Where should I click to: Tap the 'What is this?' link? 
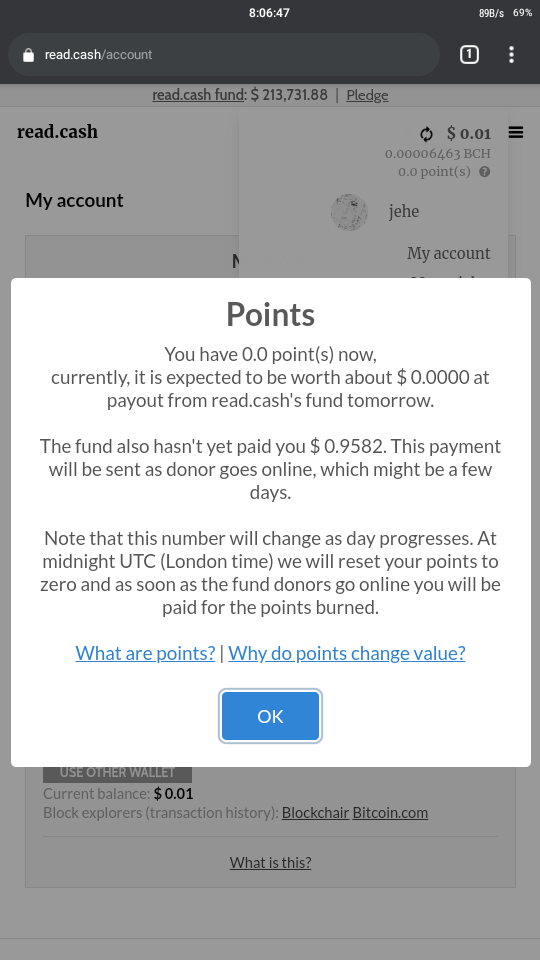pyautogui.click(x=270, y=862)
